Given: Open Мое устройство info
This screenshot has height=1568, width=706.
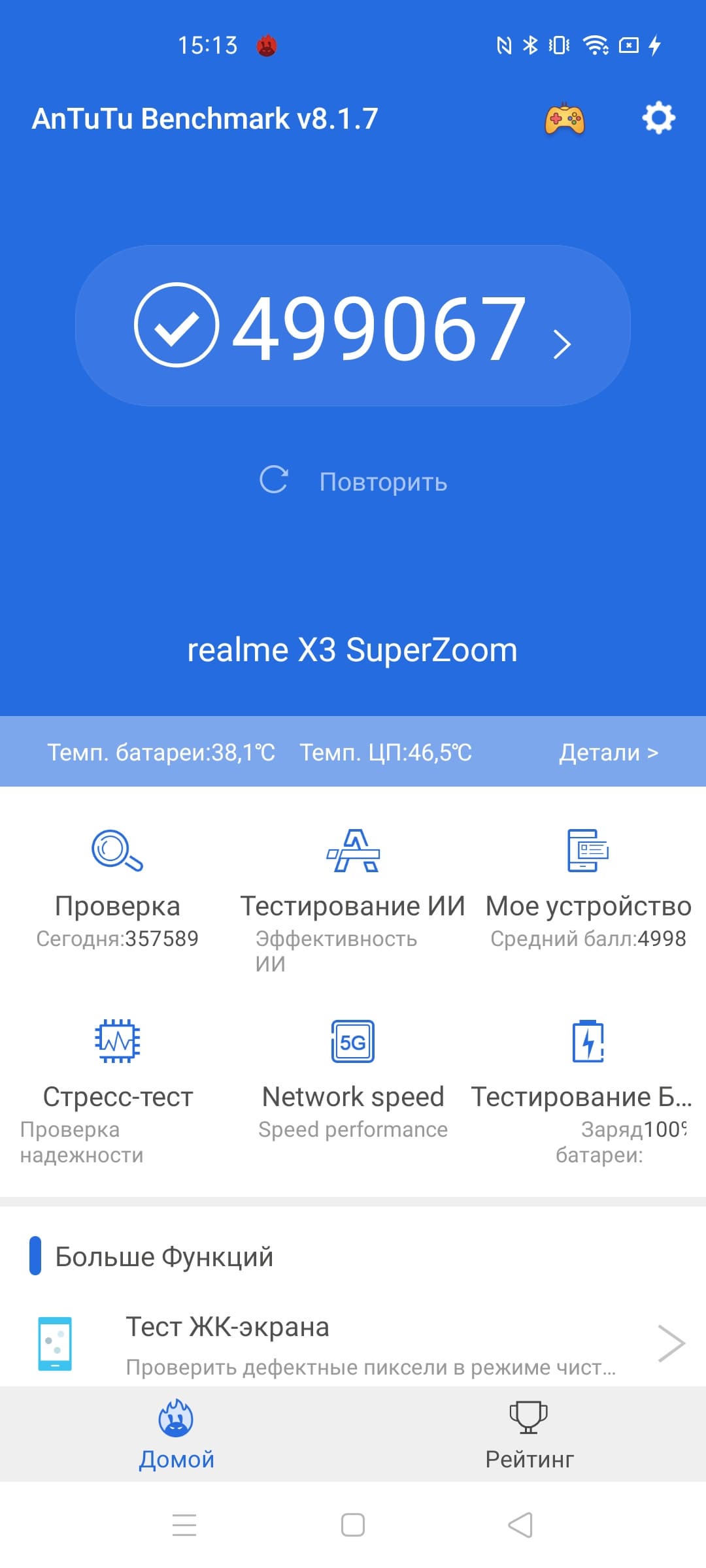Looking at the screenshot, I should tap(588, 889).
